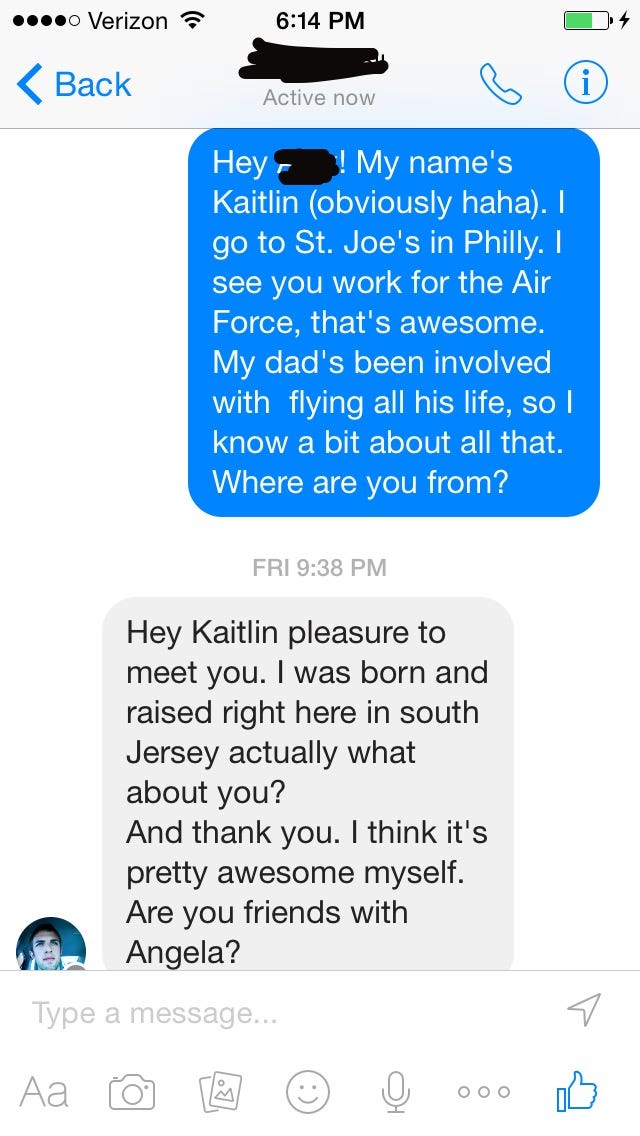Send a thumbs-up like
This screenshot has width=640, height=1136.
[577, 1089]
